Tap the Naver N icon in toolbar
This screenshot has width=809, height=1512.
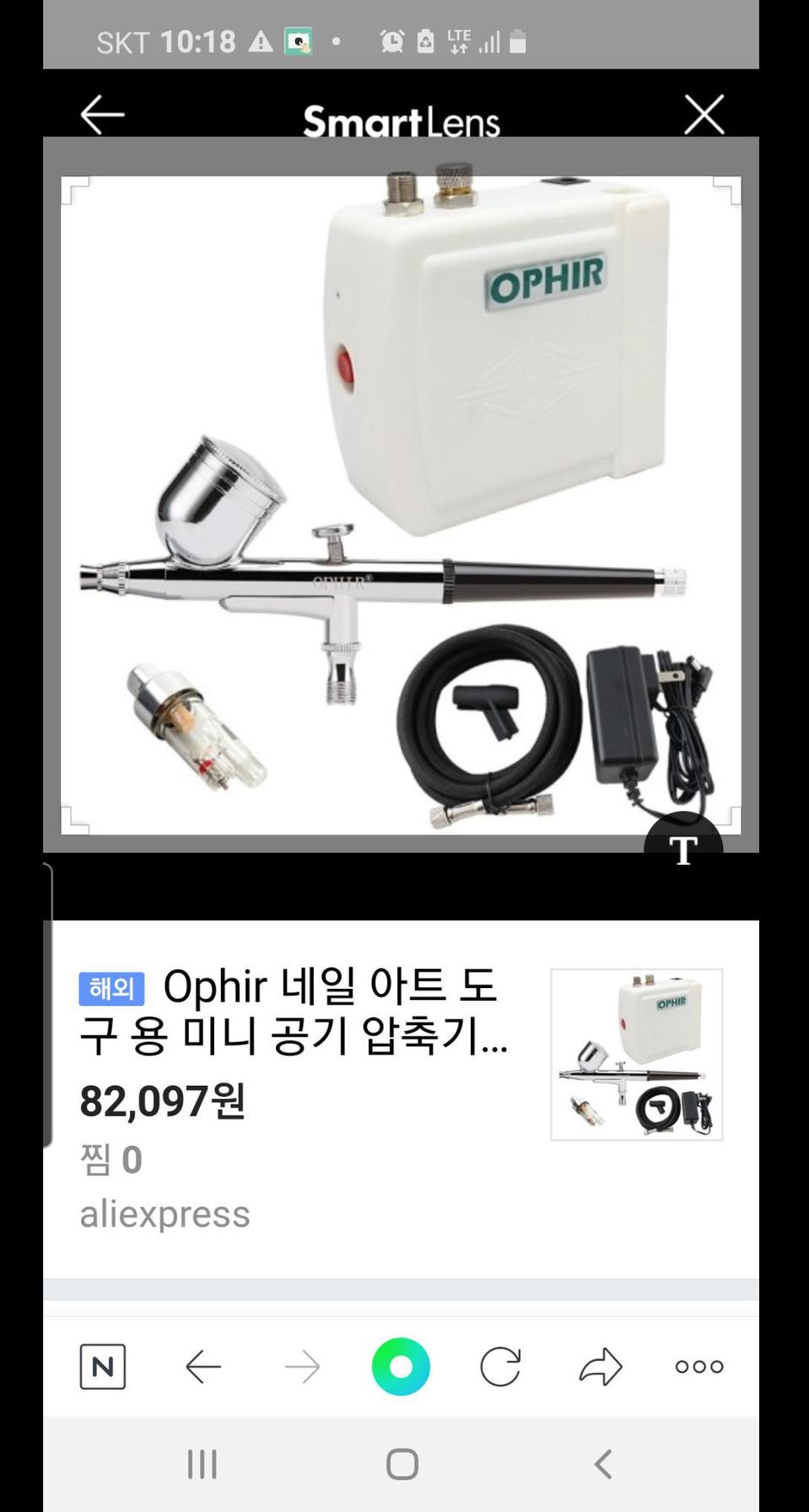click(103, 1365)
